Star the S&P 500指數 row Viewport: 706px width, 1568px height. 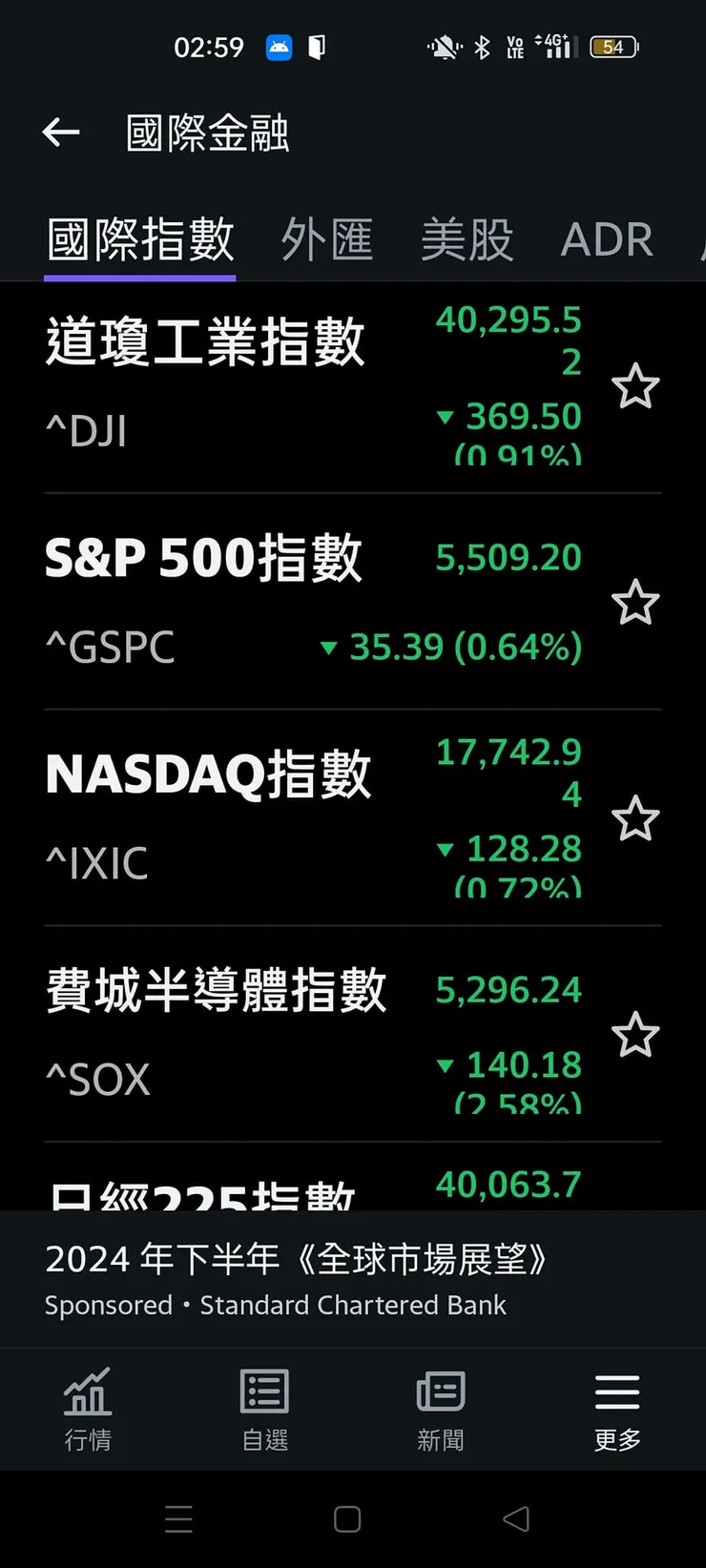[635, 603]
